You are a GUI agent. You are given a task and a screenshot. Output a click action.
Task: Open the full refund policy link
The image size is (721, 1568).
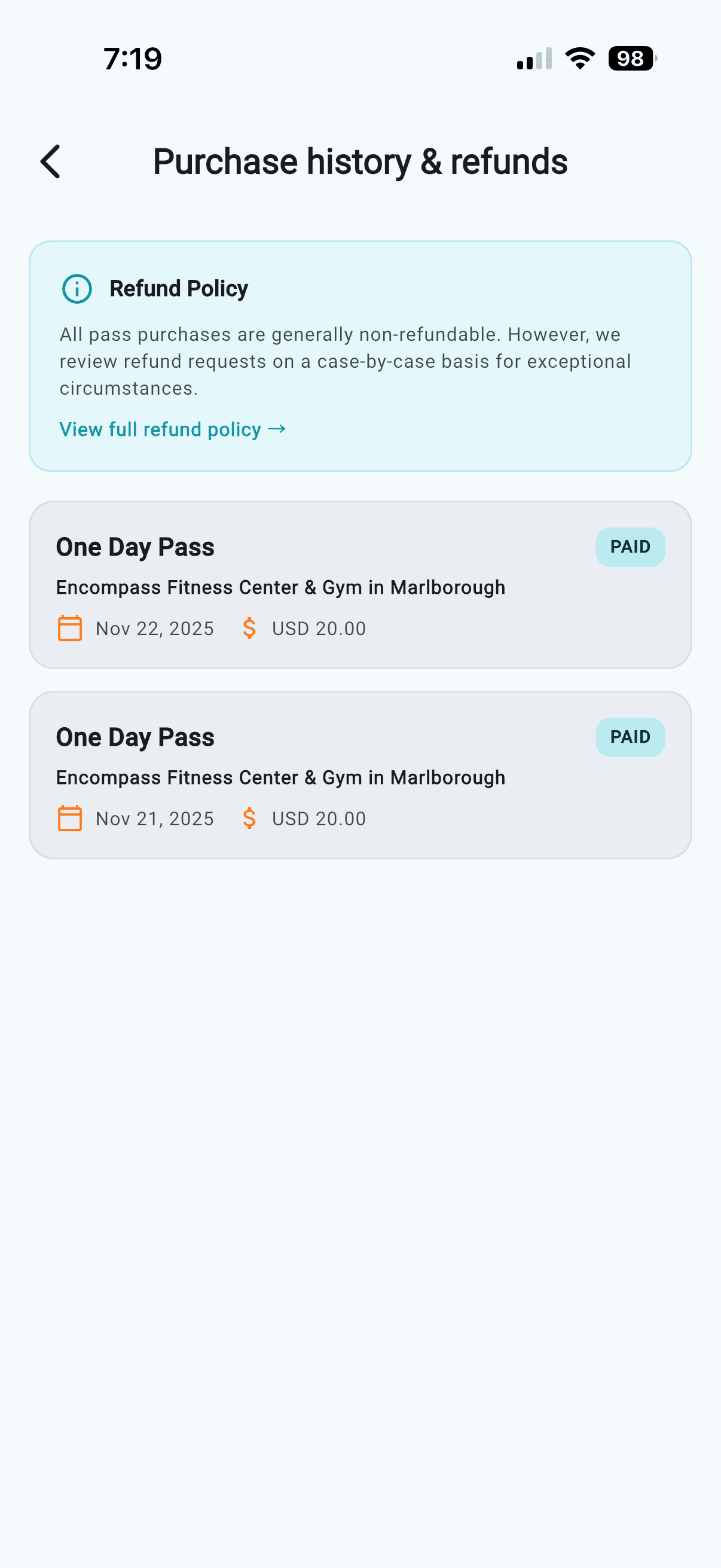pos(162,429)
